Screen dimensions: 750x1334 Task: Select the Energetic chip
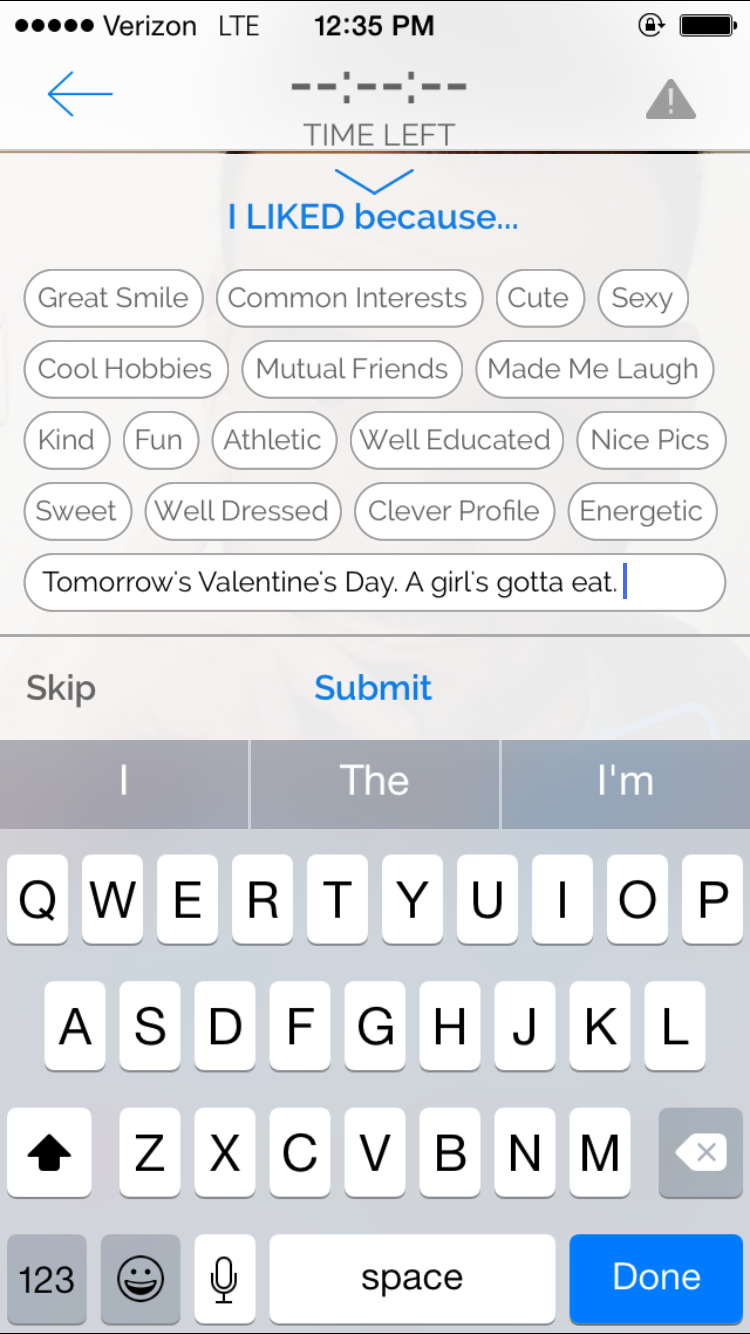[641, 511]
